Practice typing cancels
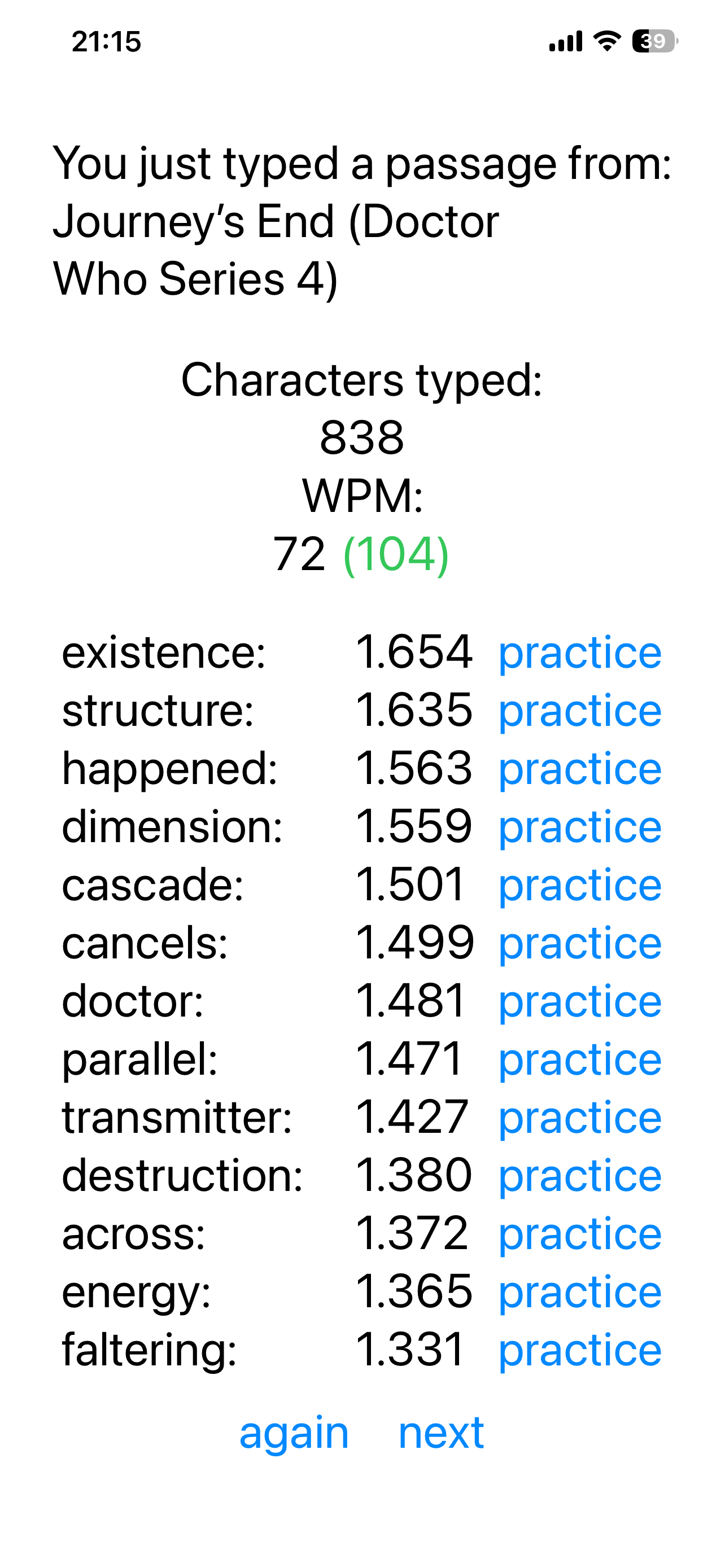Image resolution: width=725 pixels, height=1568 pixels. point(579,944)
